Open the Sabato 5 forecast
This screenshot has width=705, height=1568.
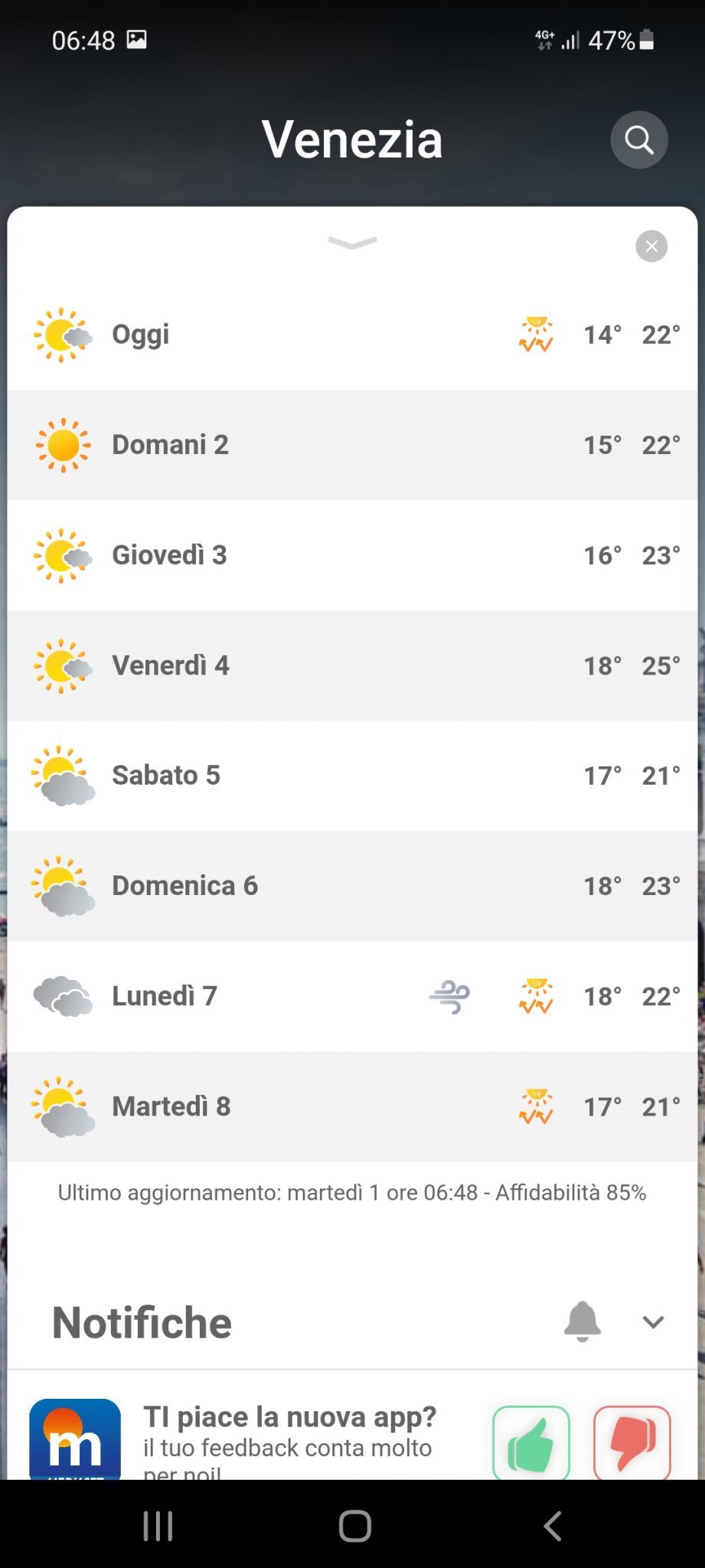coord(352,776)
